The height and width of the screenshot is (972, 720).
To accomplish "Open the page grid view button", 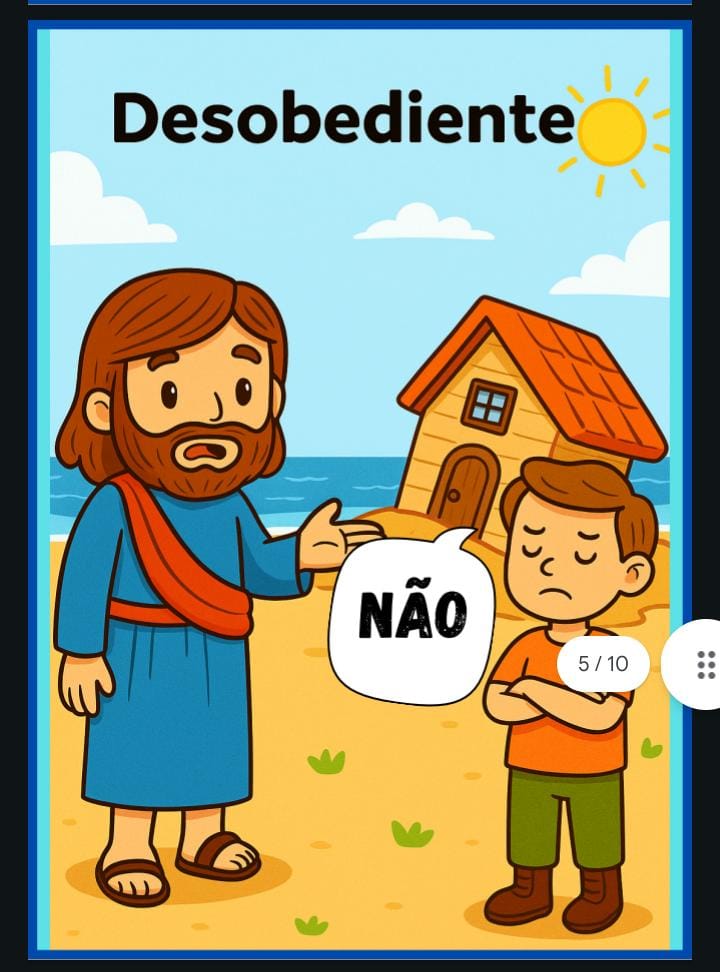I will [704, 665].
